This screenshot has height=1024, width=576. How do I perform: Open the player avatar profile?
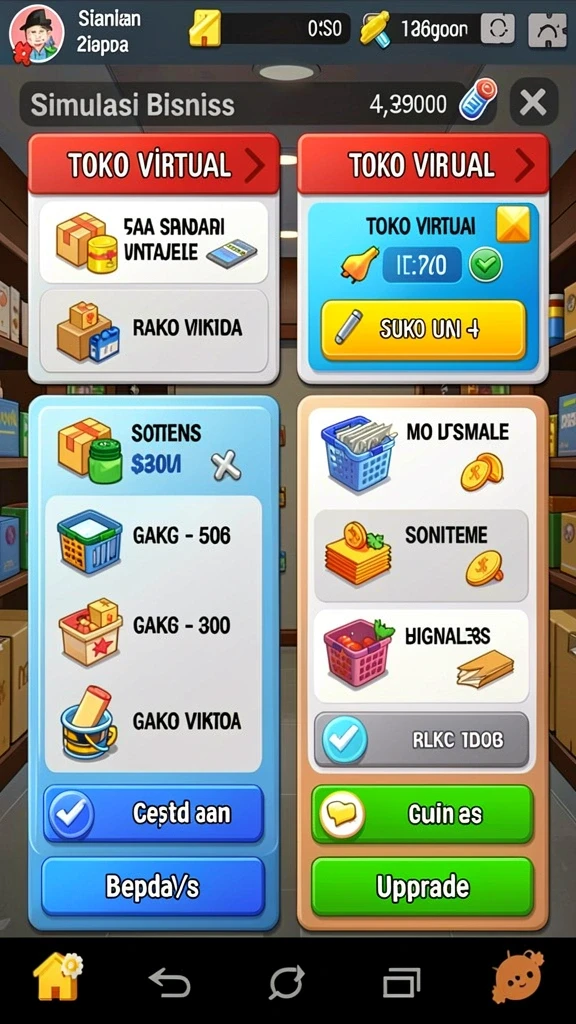37,32
